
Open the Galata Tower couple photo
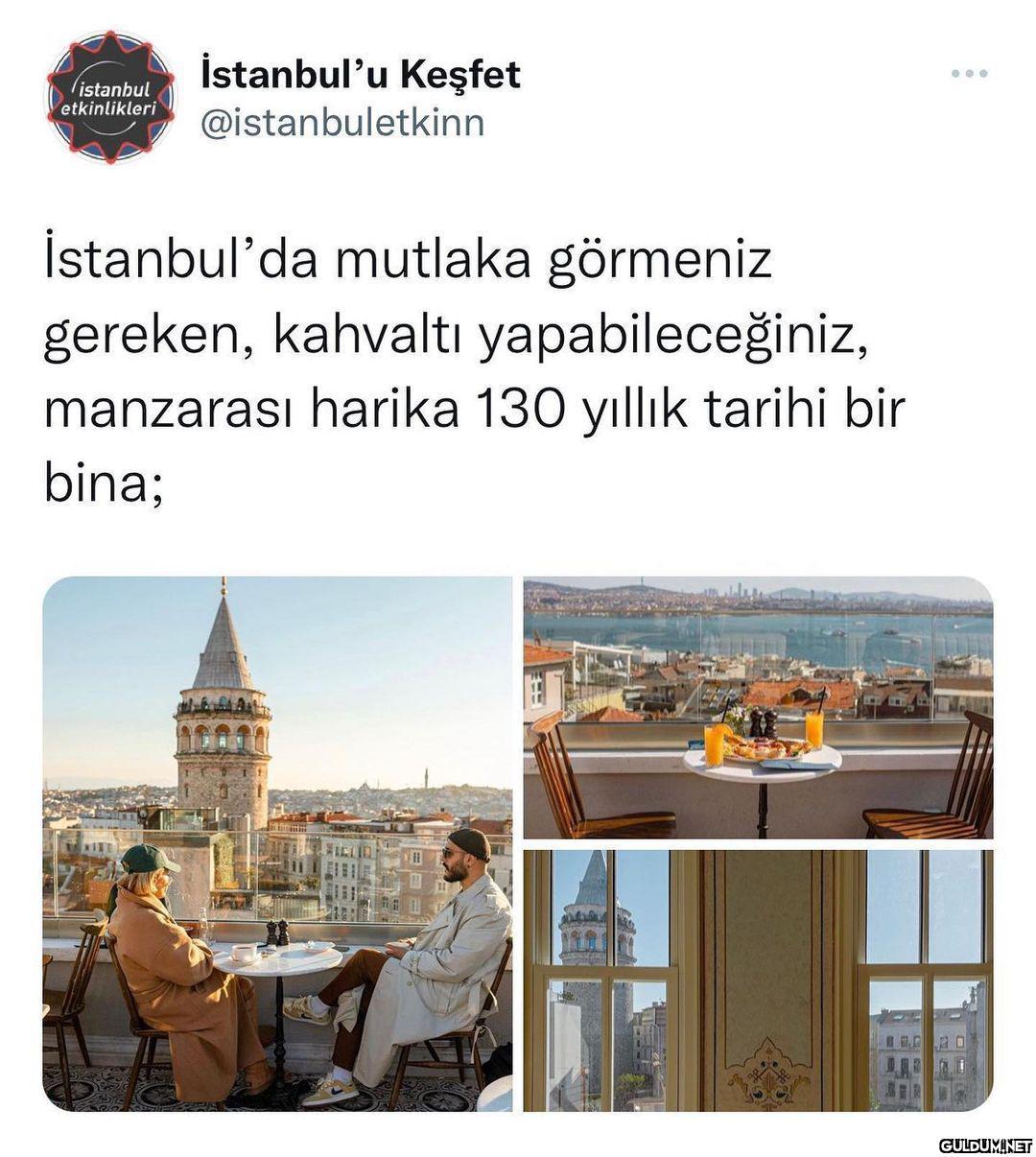point(278,843)
